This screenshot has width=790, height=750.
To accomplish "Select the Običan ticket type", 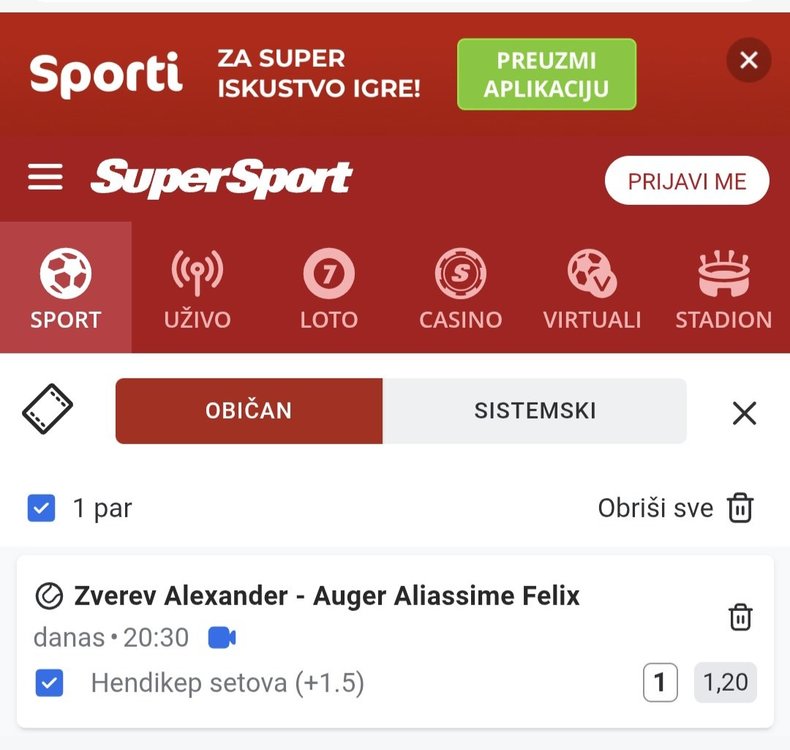I will tap(249, 411).
